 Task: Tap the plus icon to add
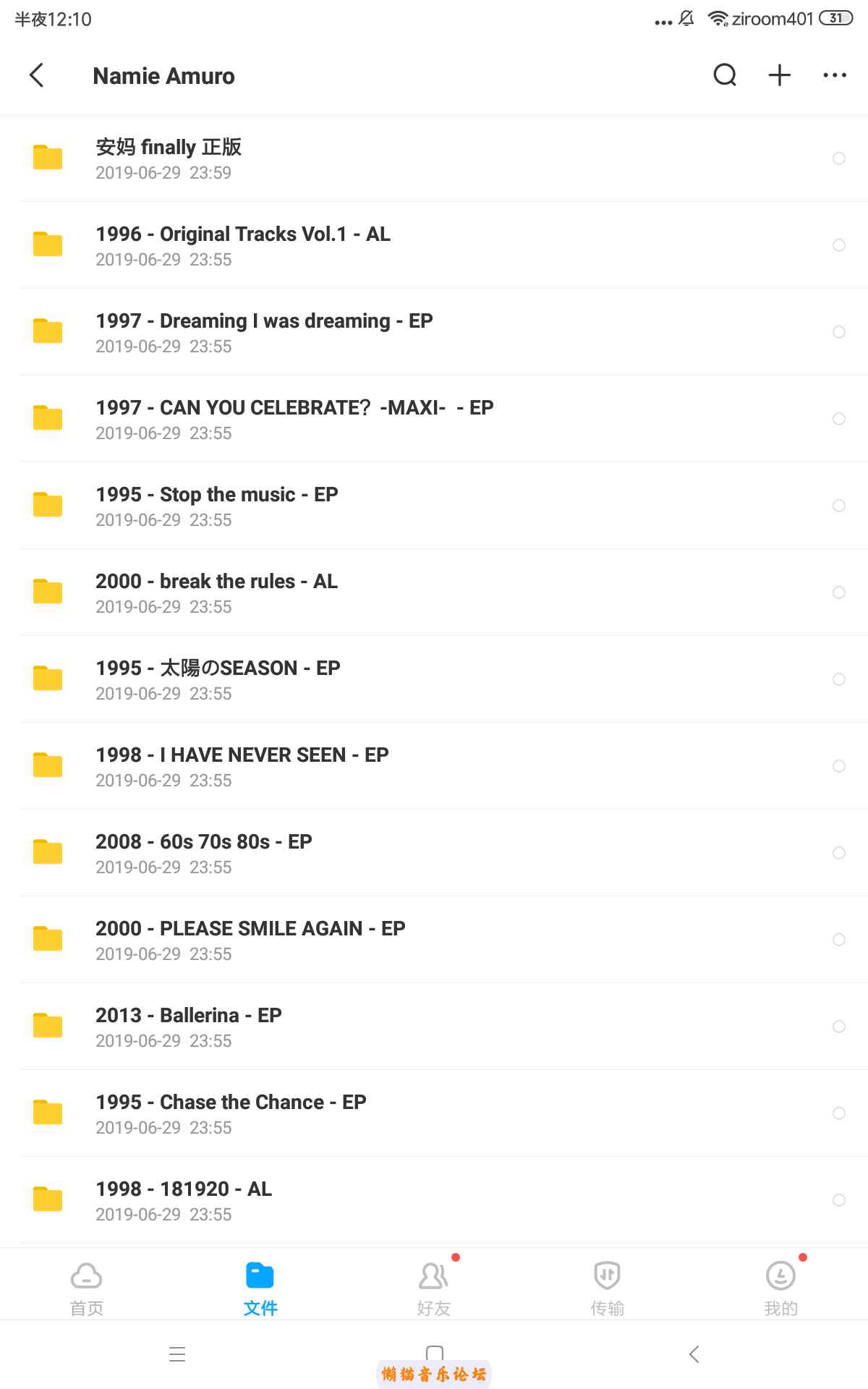(780, 75)
